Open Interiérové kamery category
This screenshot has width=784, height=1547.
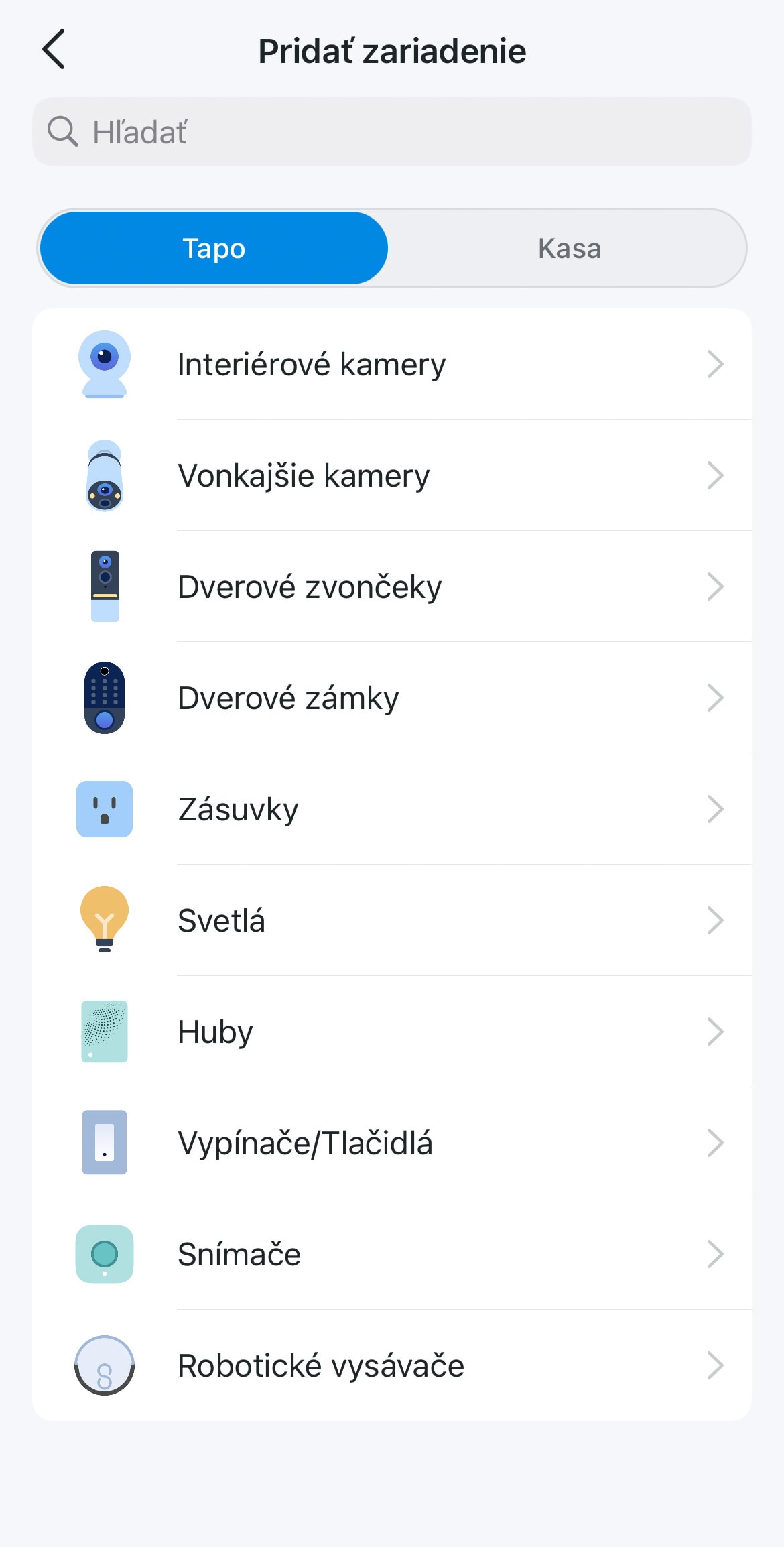pos(392,364)
